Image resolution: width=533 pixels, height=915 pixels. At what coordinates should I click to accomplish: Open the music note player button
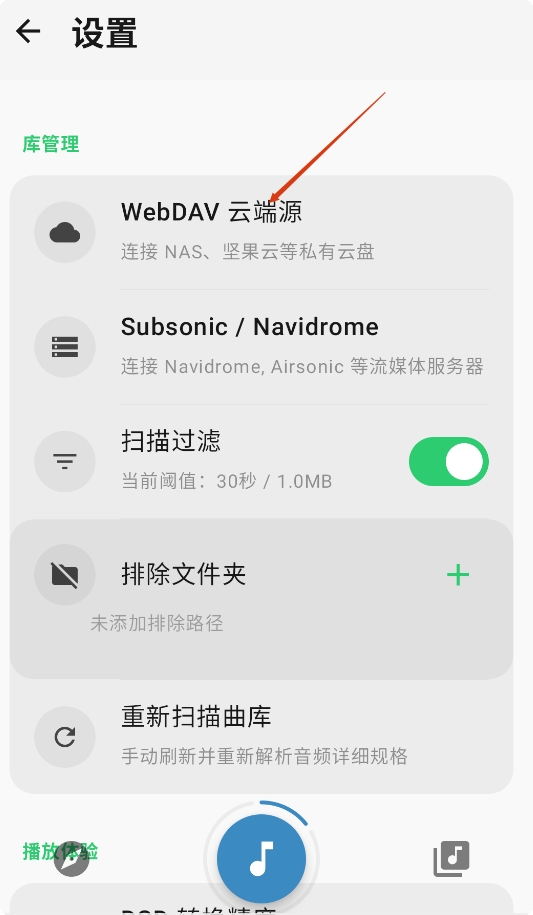[262, 859]
